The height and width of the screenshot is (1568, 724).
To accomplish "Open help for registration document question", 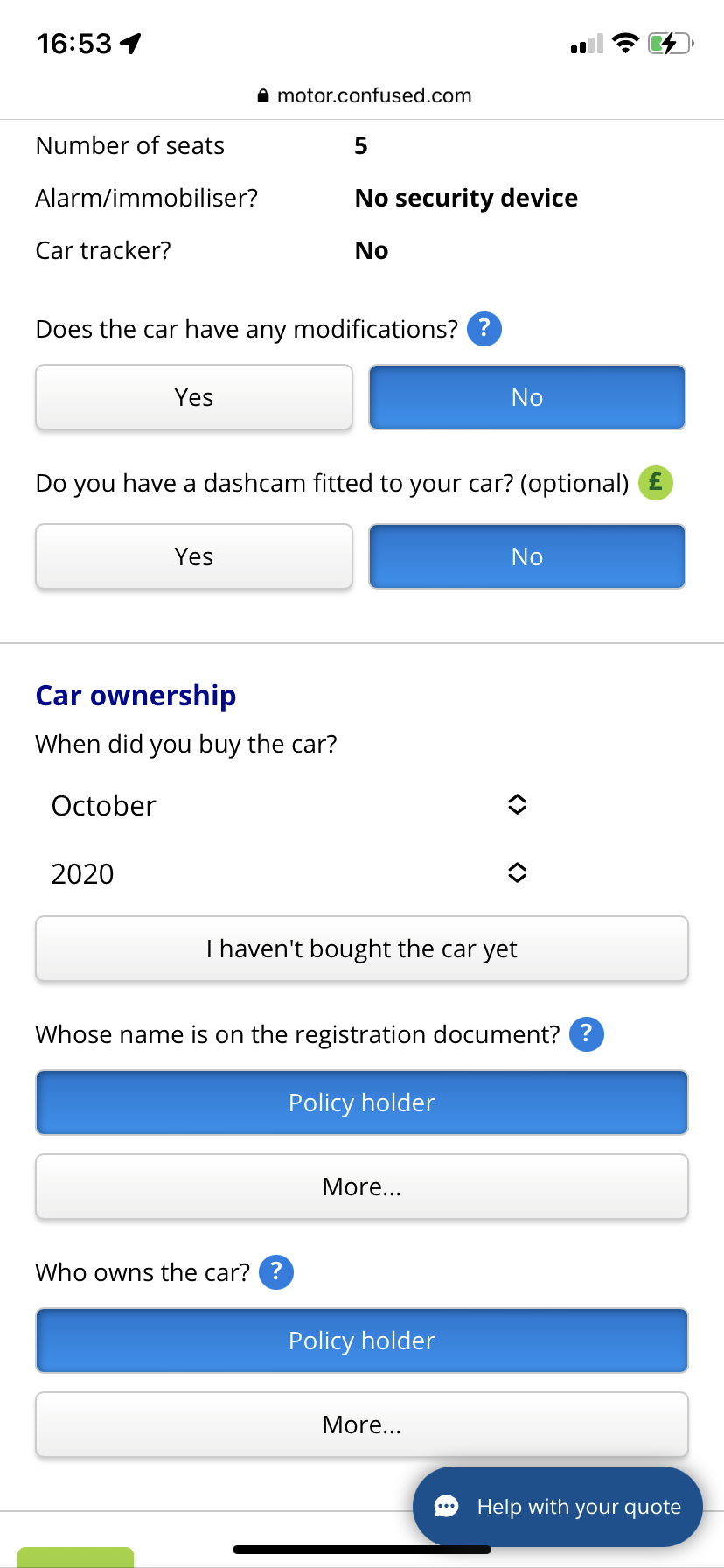I will [x=587, y=1034].
